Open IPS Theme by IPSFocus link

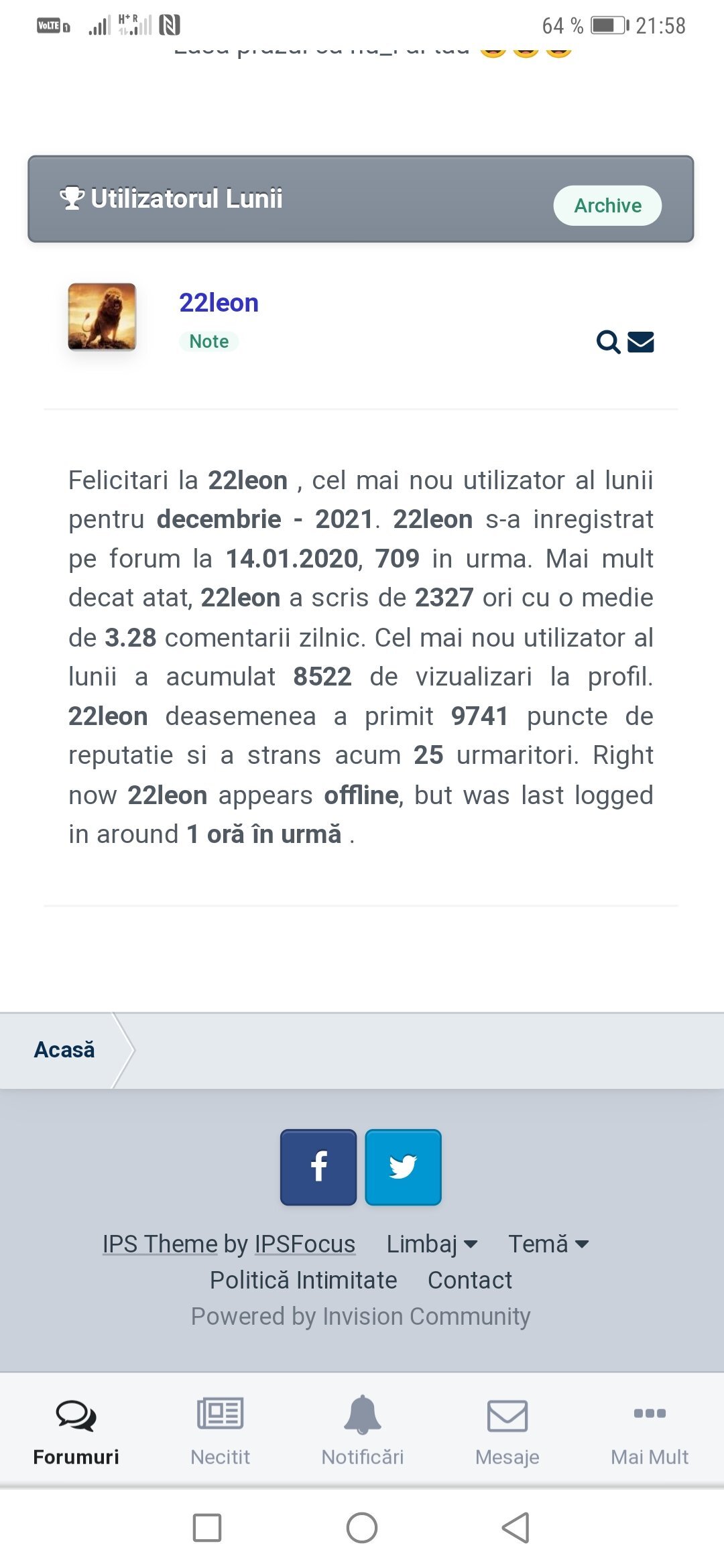[229, 1244]
